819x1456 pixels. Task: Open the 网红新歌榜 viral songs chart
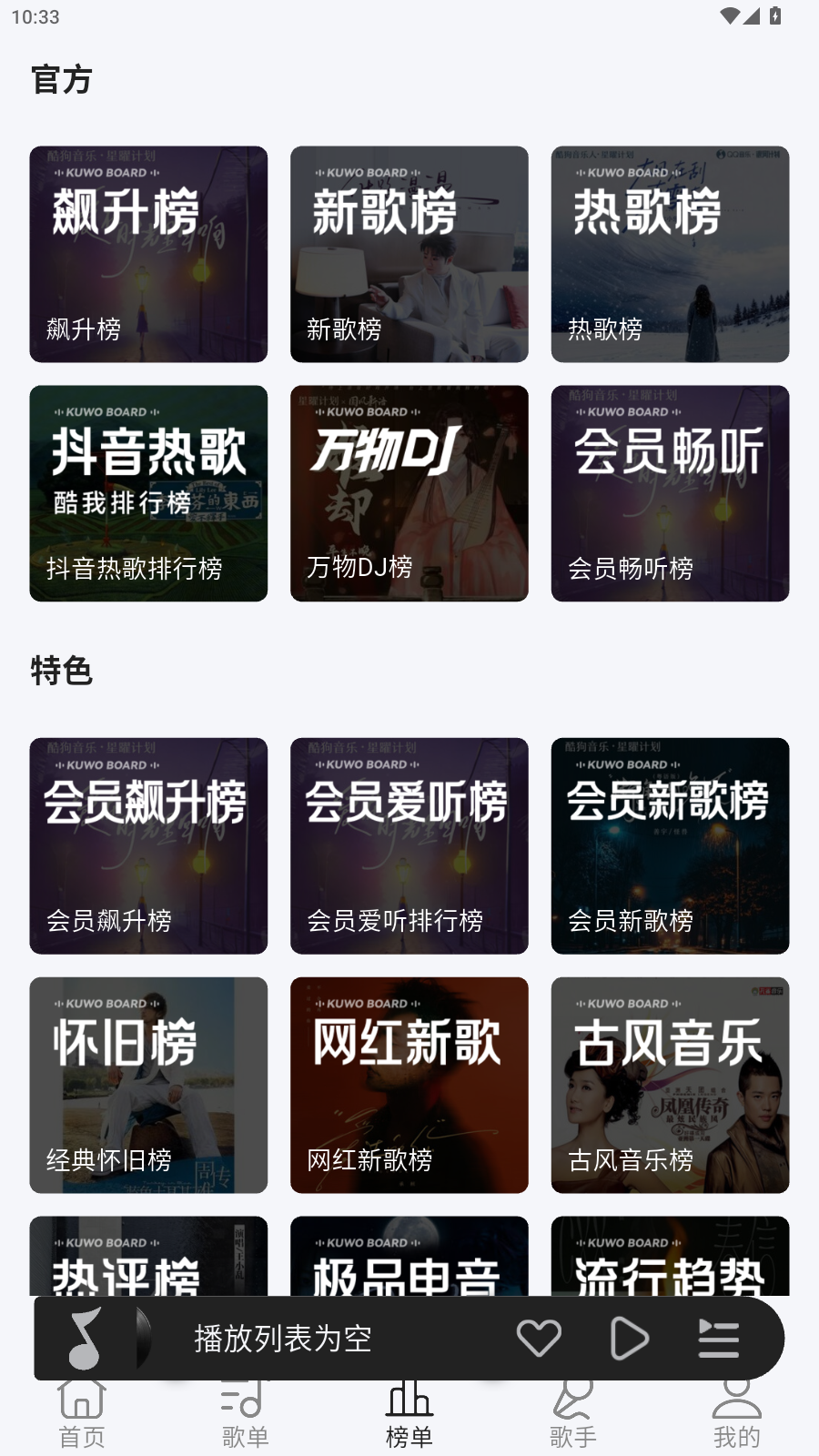(409, 1085)
